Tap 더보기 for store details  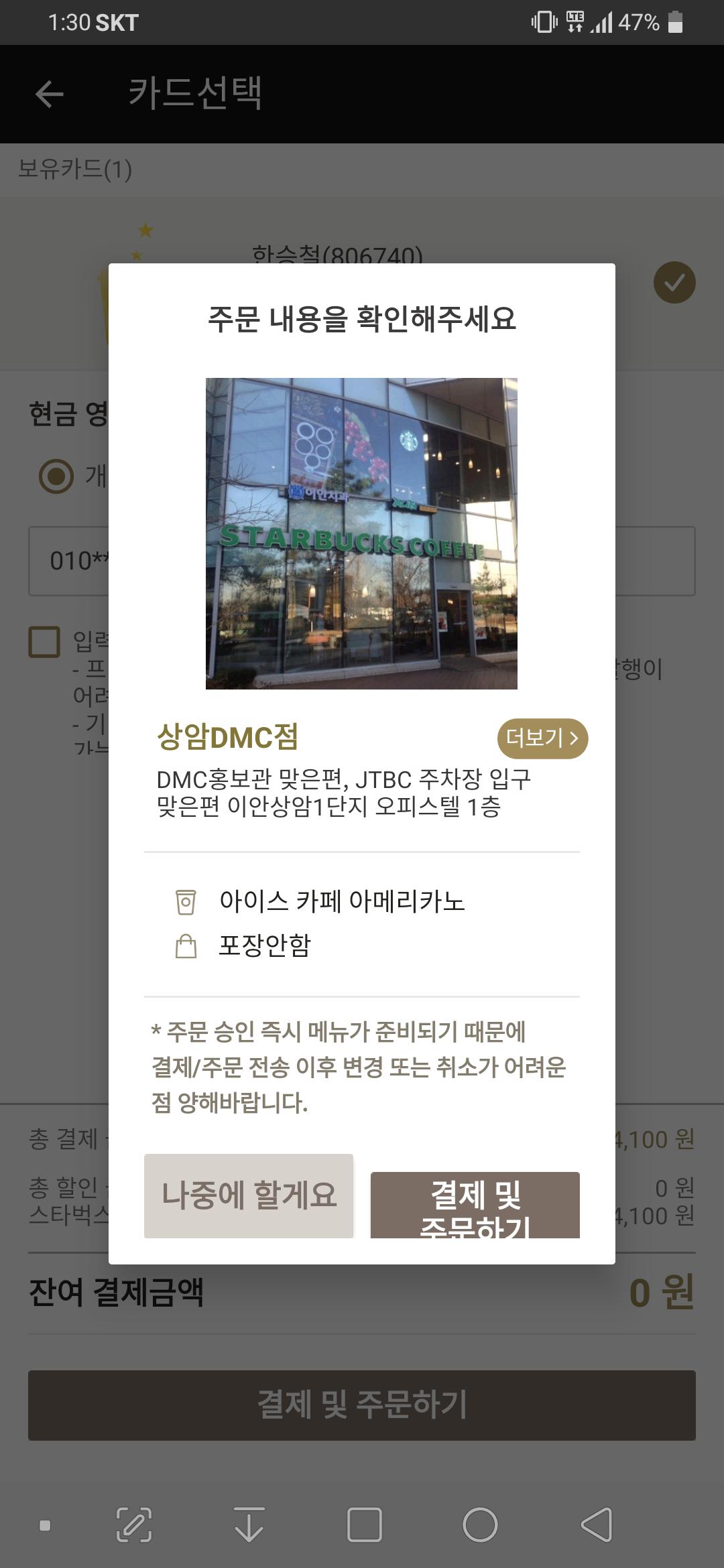(x=542, y=738)
